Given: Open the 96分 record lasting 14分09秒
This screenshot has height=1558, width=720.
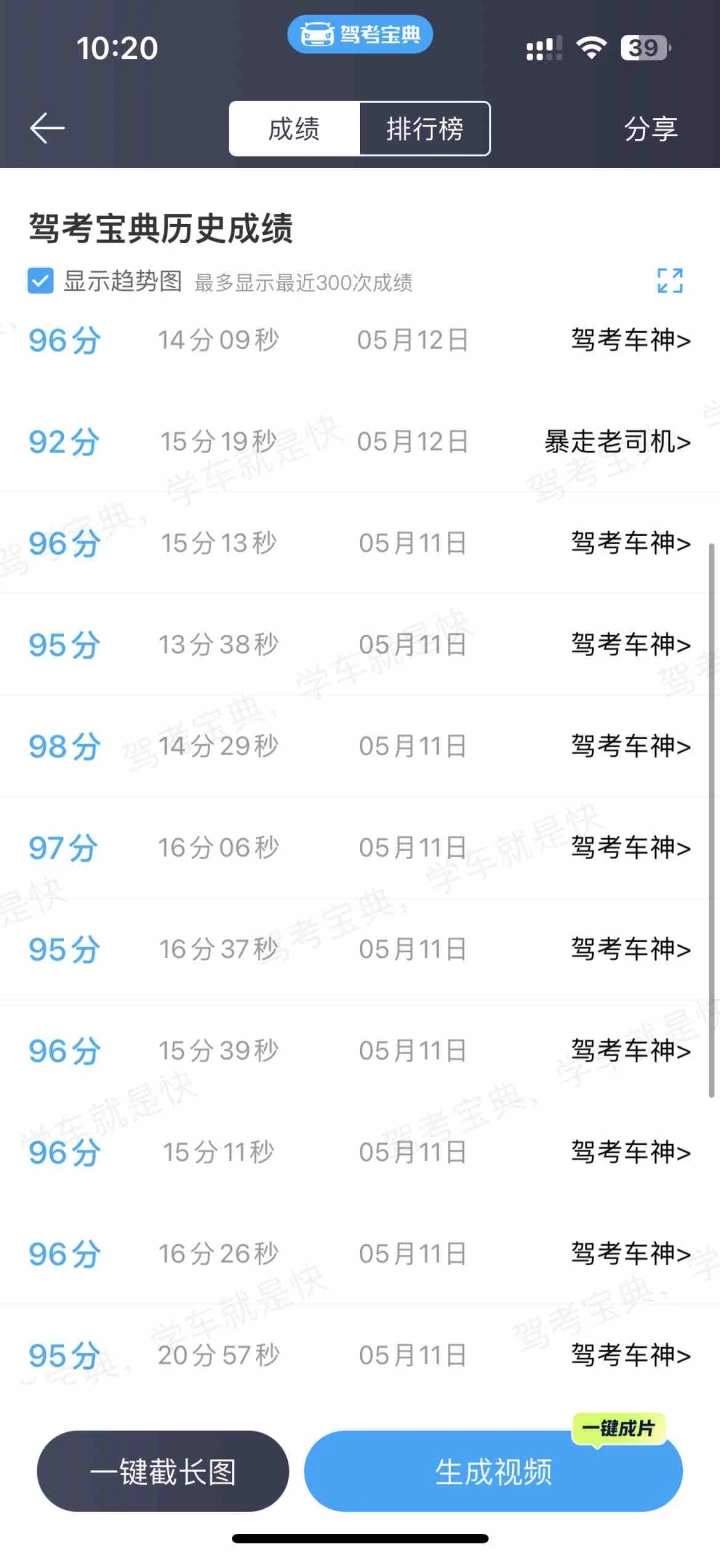Looking at the screenshot, I should [x=360, y=340].
